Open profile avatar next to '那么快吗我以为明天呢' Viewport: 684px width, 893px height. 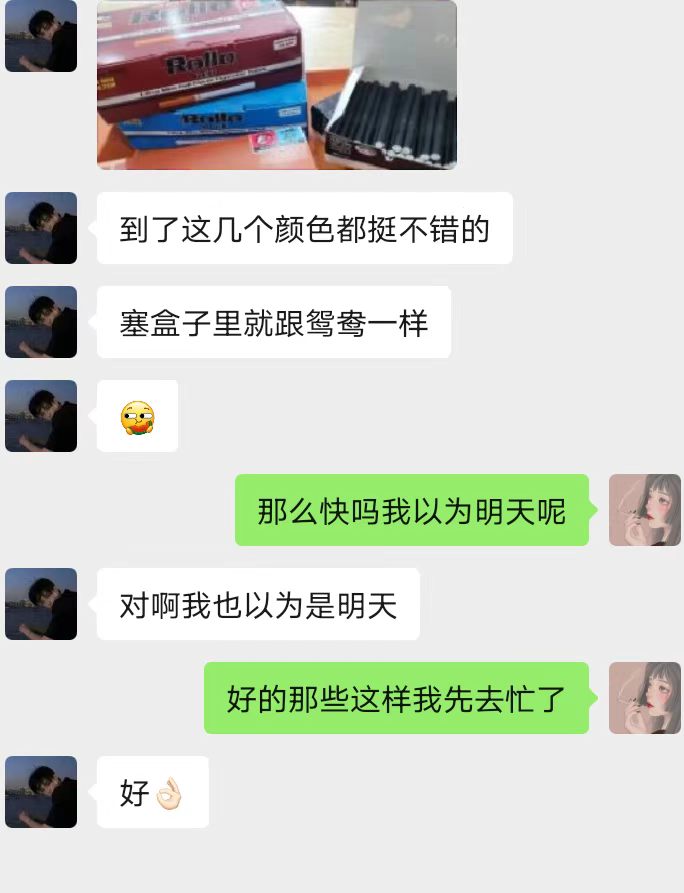(644, 510)
